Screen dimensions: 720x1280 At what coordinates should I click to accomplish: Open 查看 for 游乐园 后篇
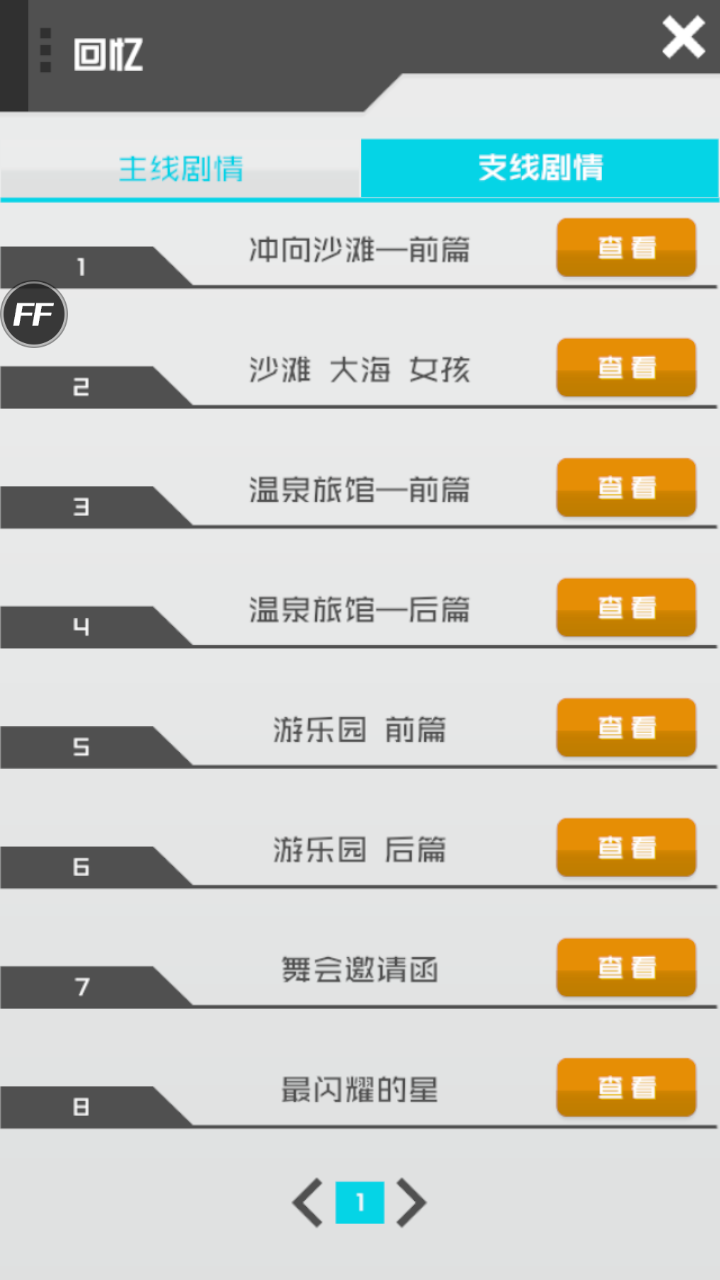(x=626, y=847)
